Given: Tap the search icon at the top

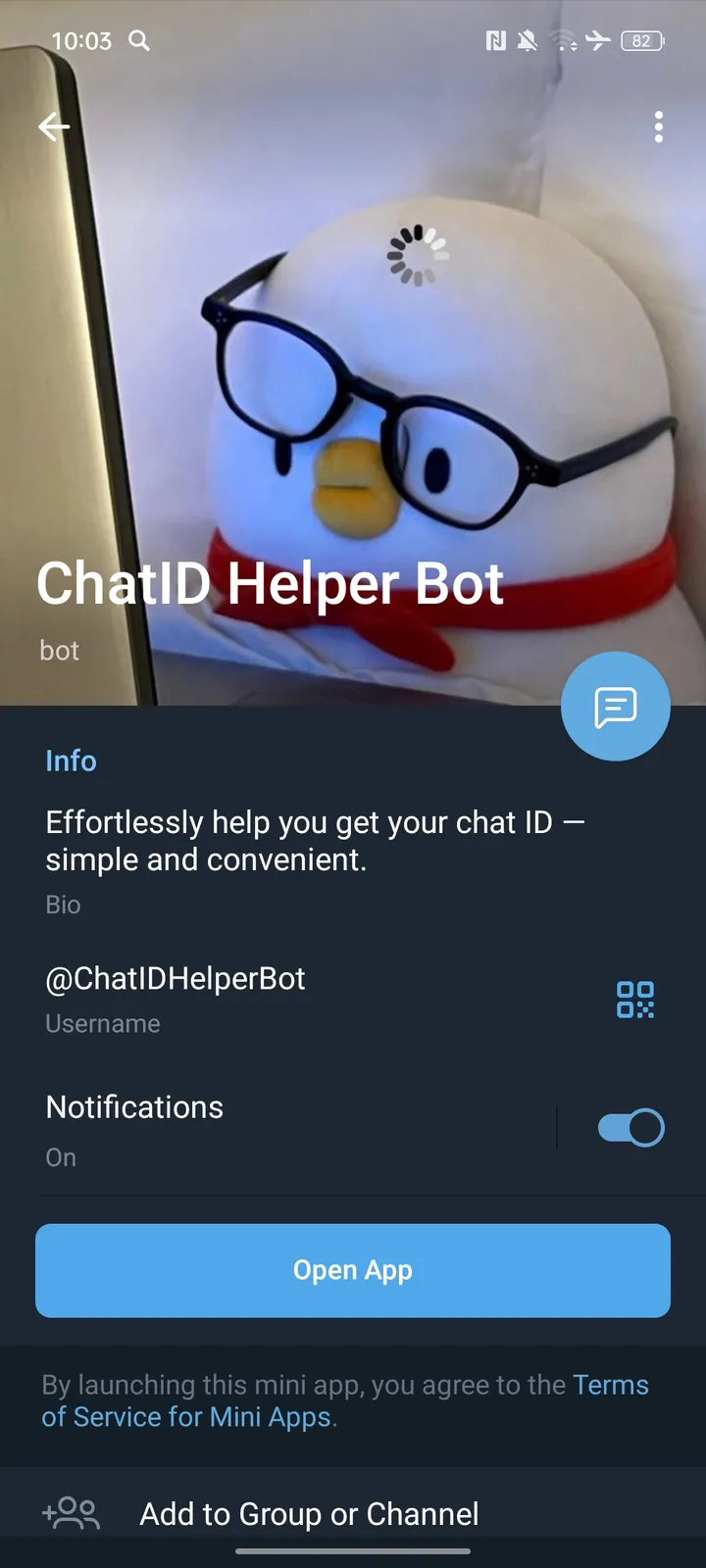Looking at the screenshot, I should point(139,41).
